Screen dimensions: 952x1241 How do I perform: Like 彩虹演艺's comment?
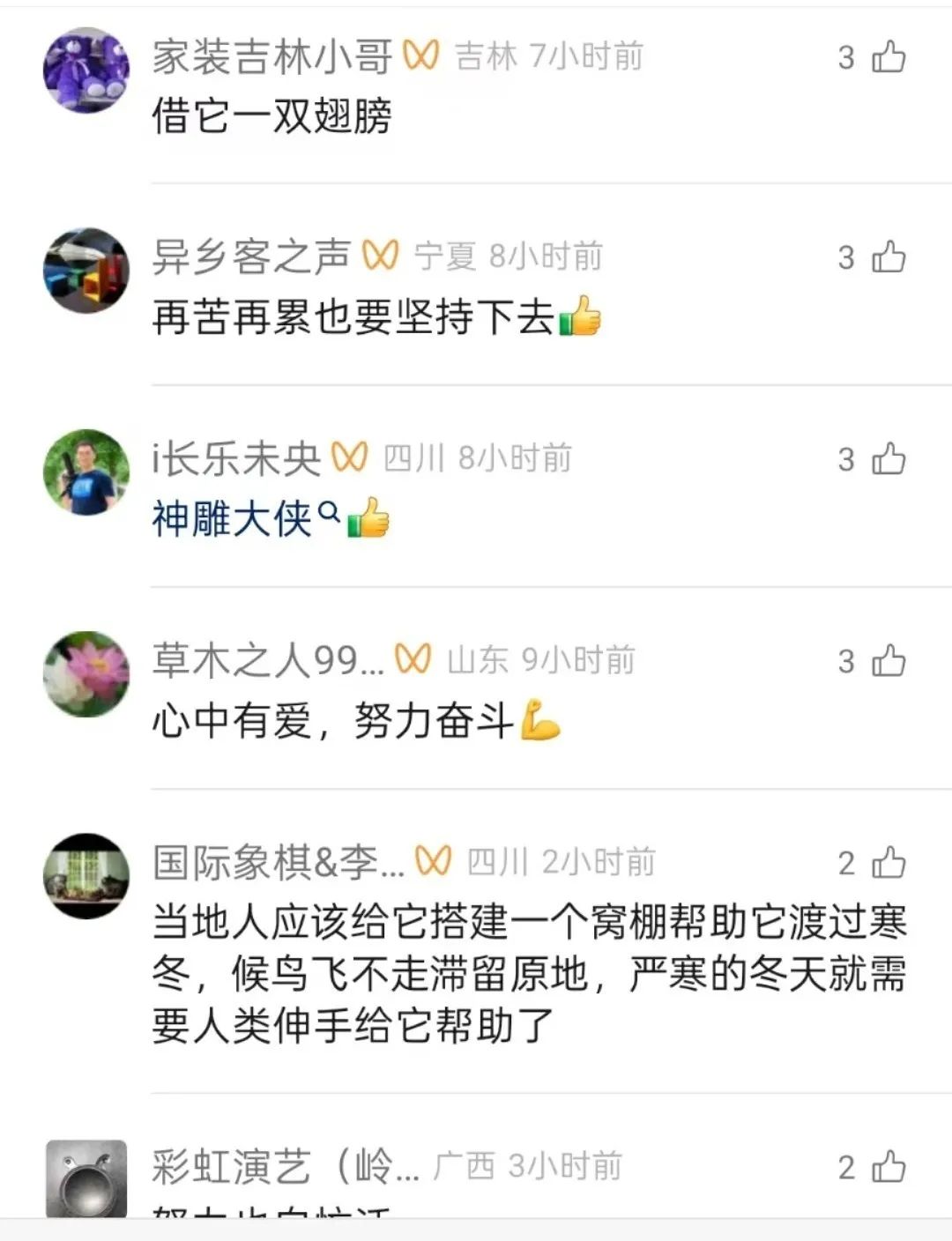click(x=889, y=1167)
